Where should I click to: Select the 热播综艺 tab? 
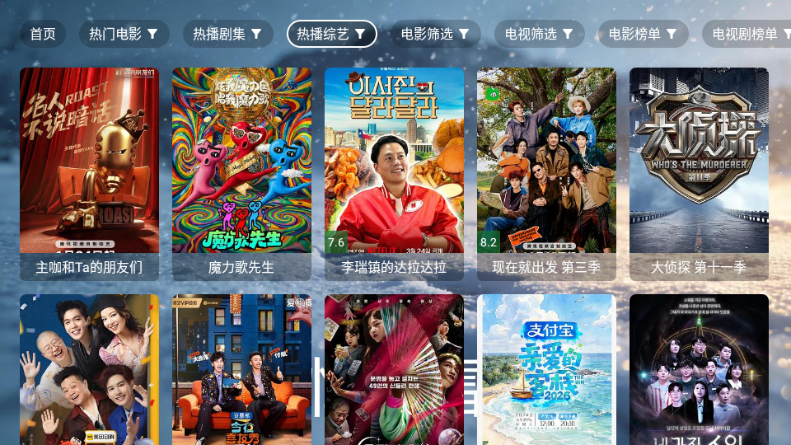(x=331, y=34)
